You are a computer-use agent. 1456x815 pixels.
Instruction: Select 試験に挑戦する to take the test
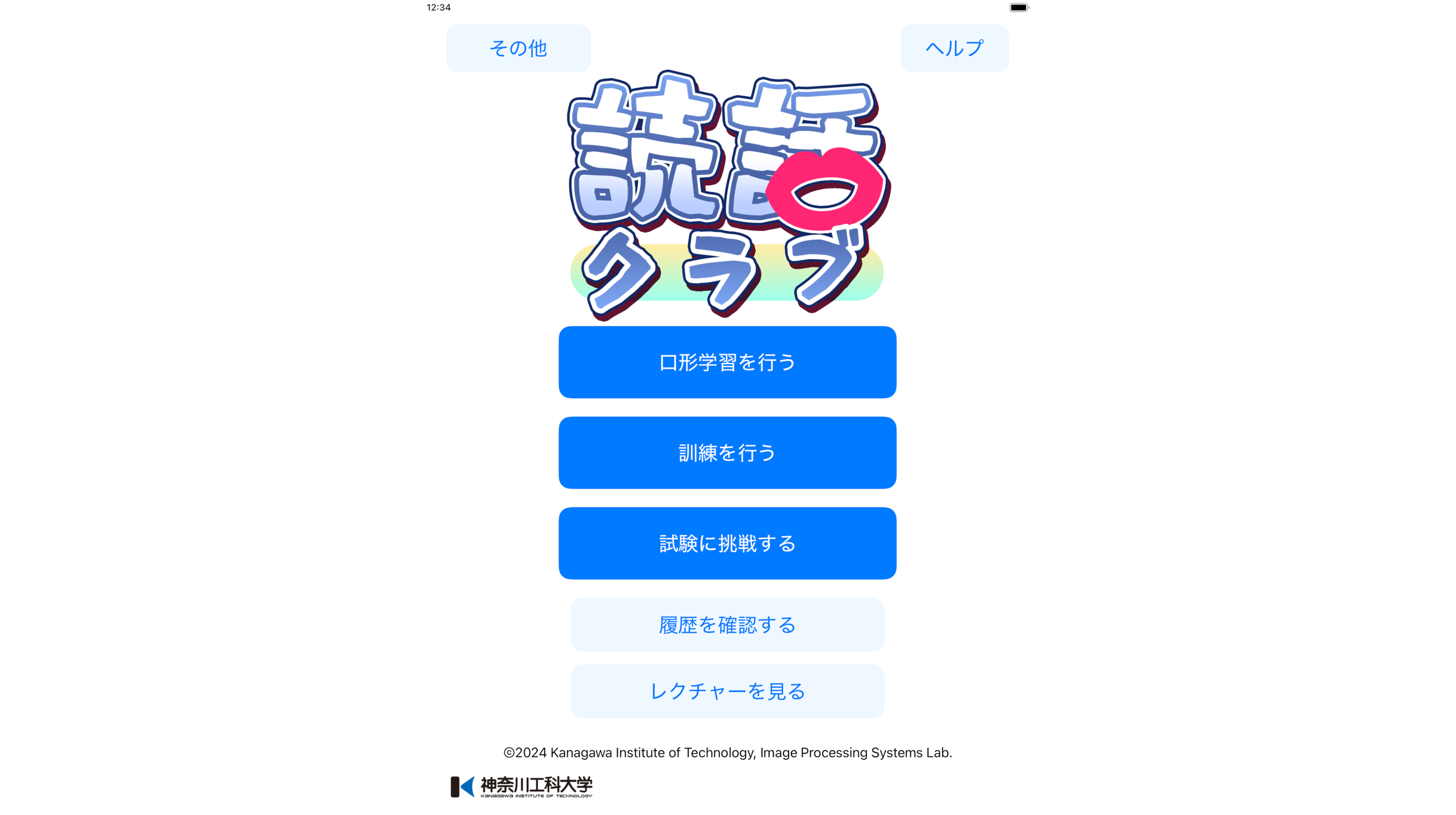tap(727, 543)
